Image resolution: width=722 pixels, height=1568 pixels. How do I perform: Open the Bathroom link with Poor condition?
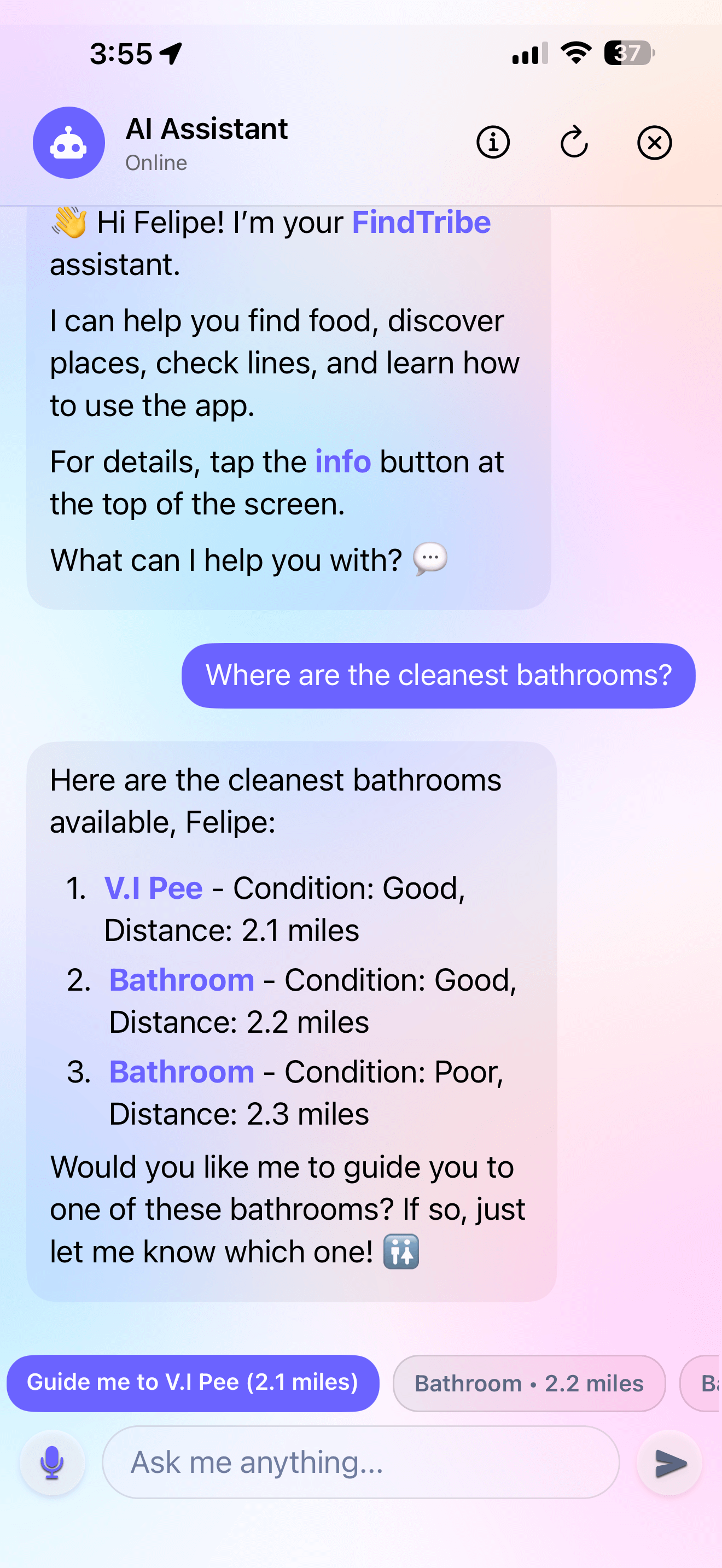click(181, 1072)
